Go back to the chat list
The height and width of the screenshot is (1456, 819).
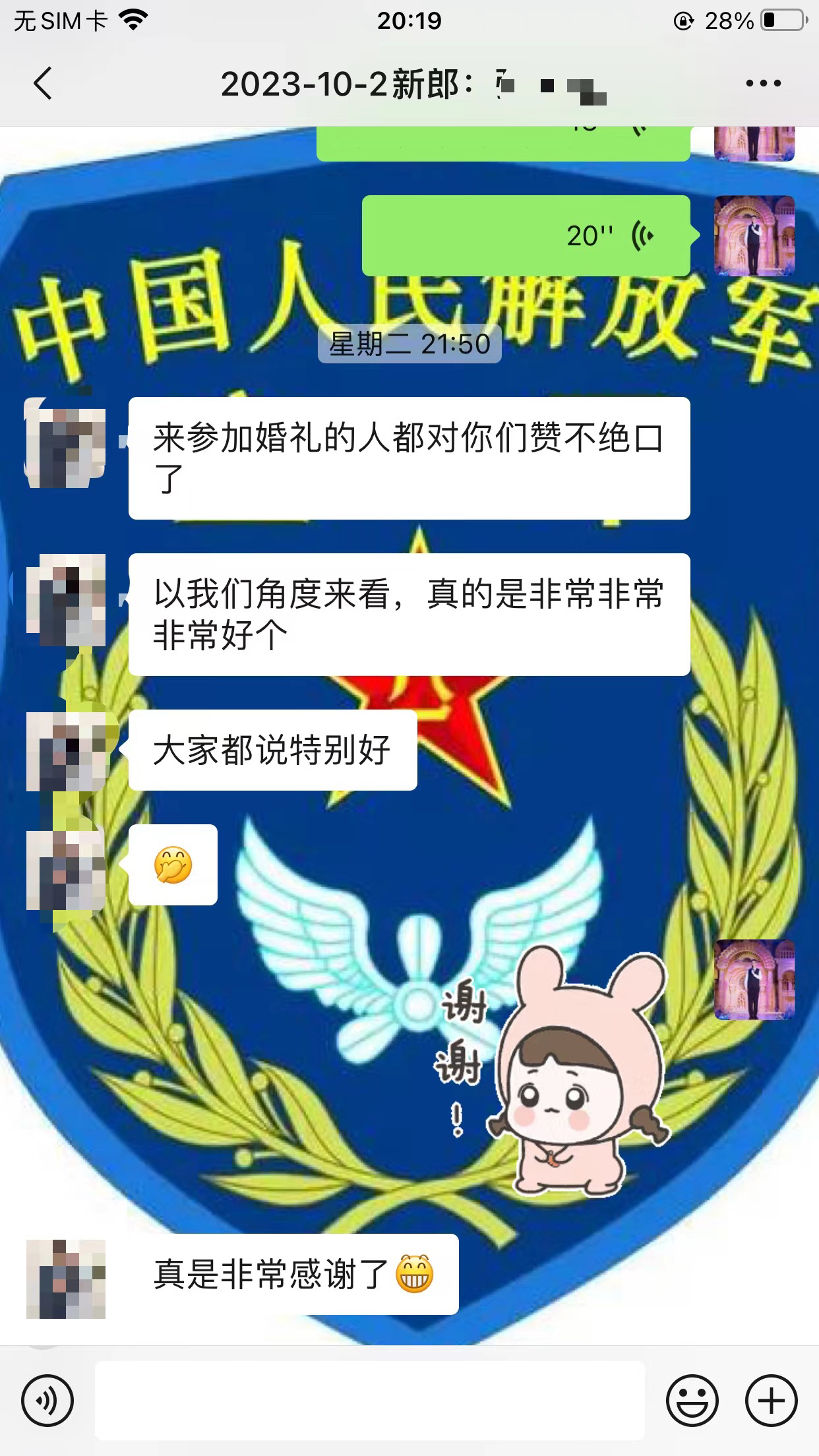43,84
